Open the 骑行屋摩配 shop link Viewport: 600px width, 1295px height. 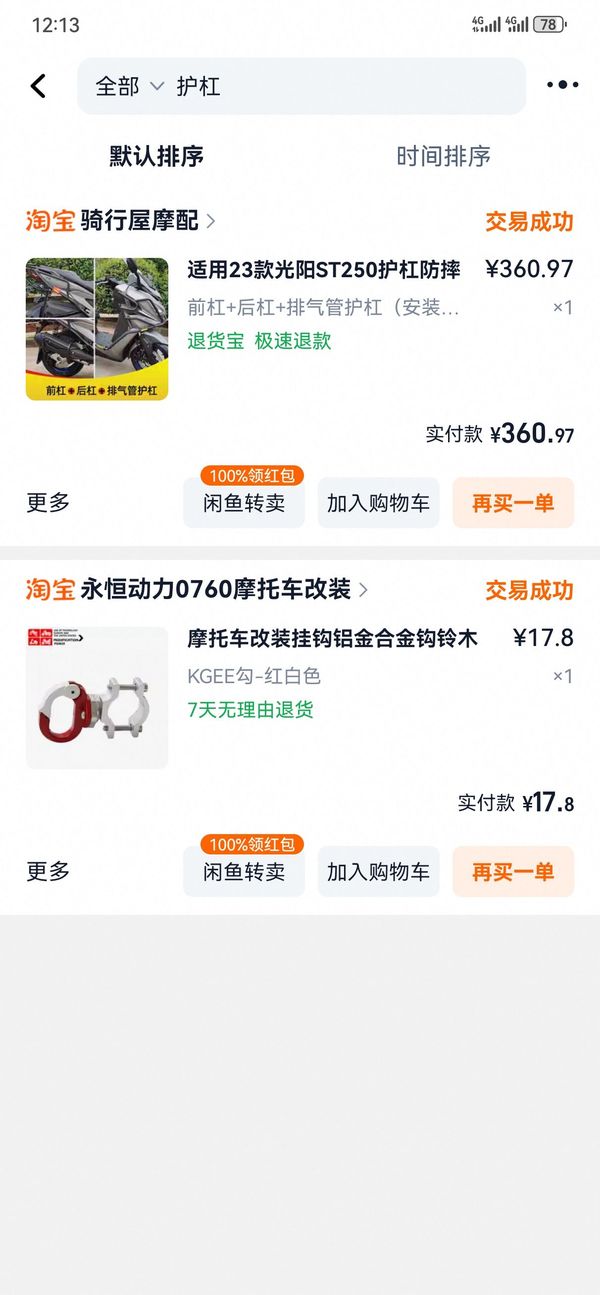pyautogui.click(x=148, y=221)
